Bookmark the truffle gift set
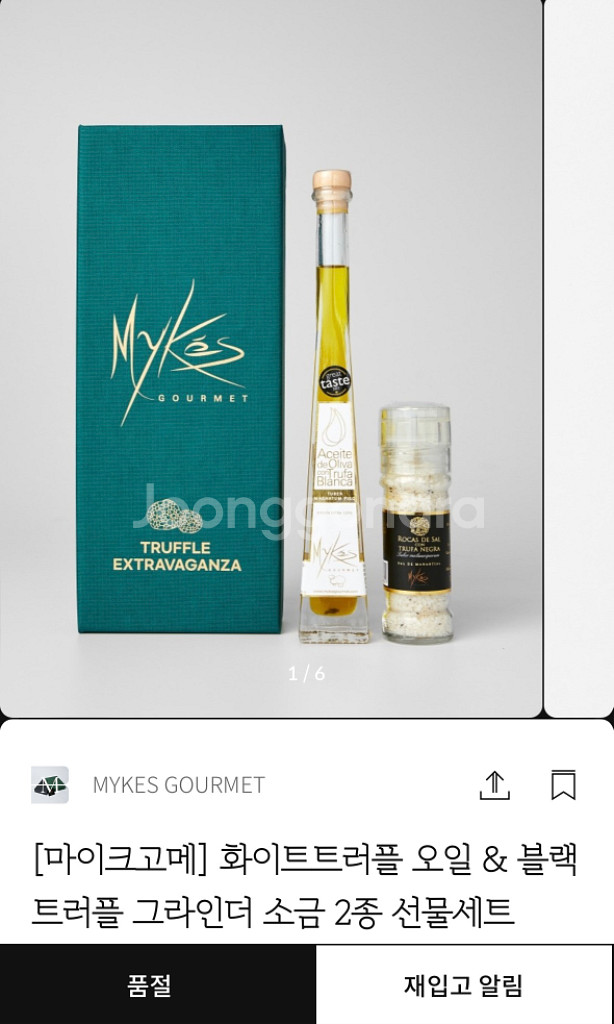The width and height of the screenshot is (614, 1024). tap(563, 785)
